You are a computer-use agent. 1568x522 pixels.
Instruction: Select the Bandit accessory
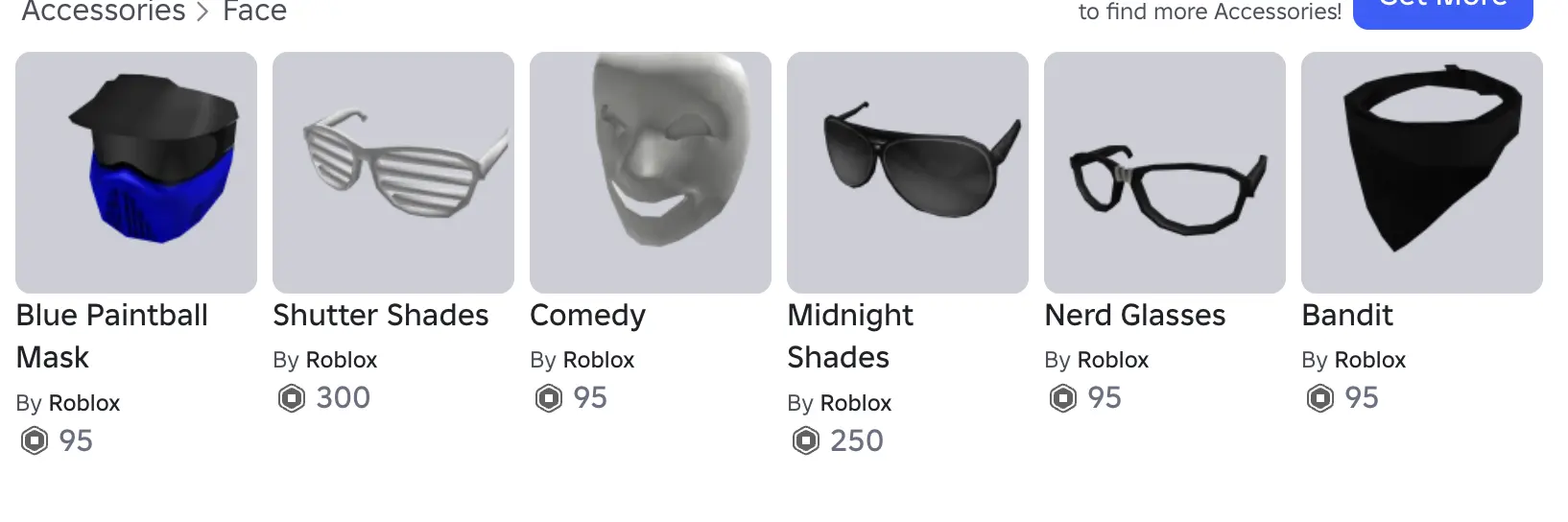coord(1422,173)
